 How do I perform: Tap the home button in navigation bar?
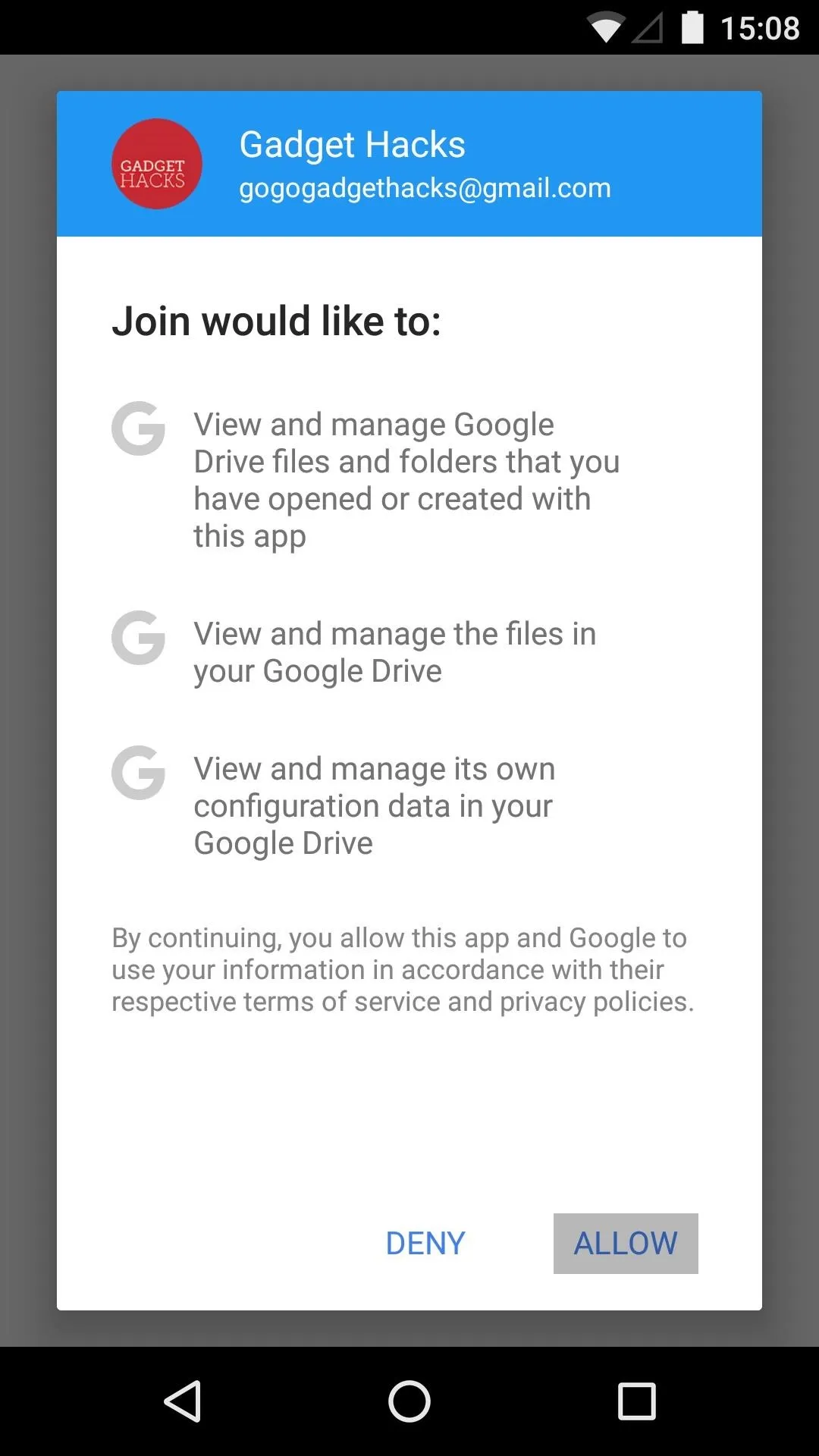(409, 1401)
